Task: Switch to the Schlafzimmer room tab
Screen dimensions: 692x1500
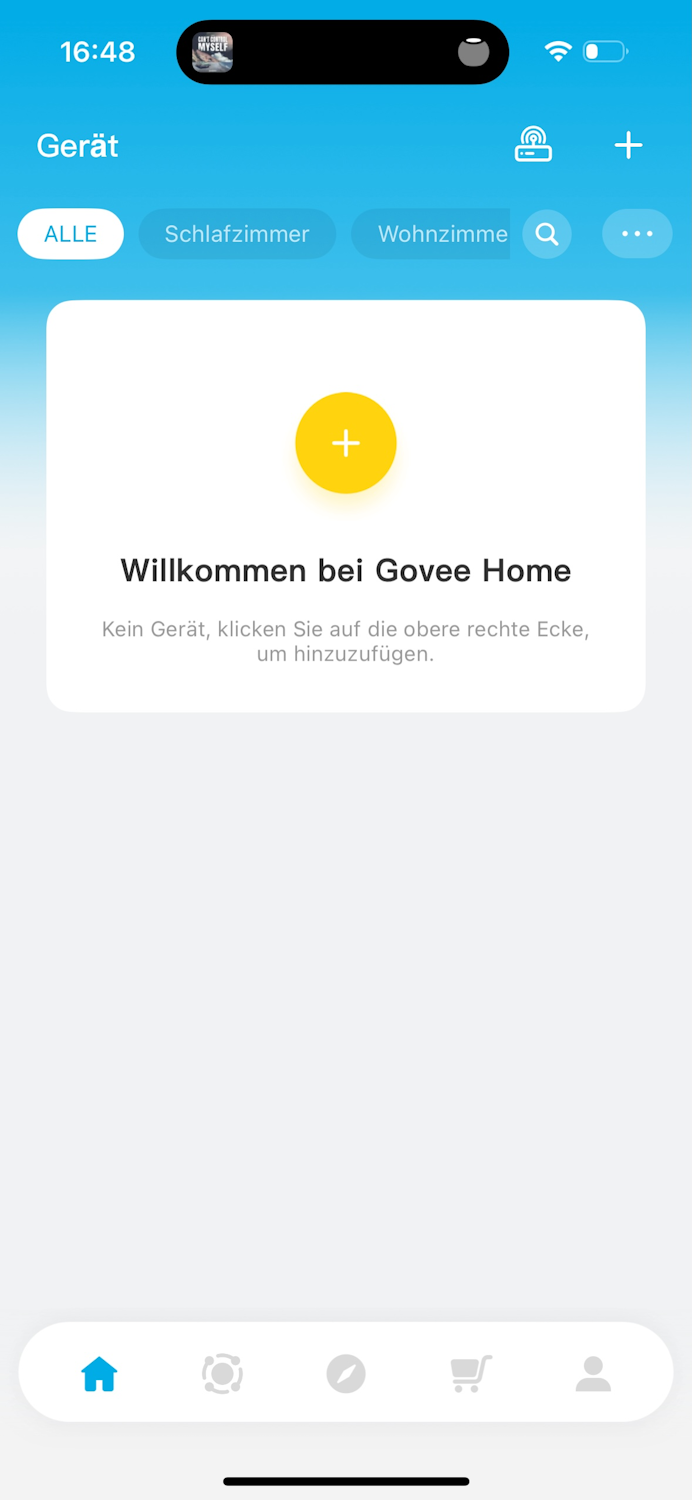Action: [x=237, y=234]
